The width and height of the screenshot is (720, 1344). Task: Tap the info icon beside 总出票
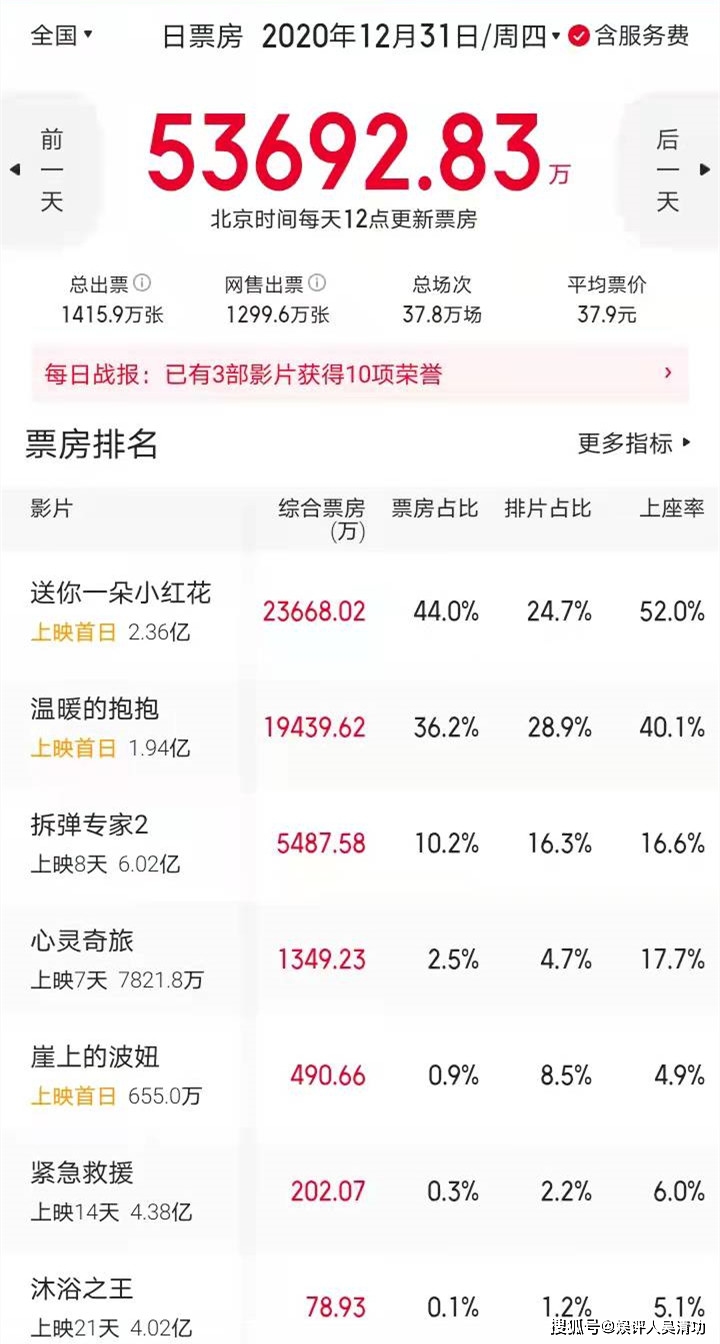[143, 284]
